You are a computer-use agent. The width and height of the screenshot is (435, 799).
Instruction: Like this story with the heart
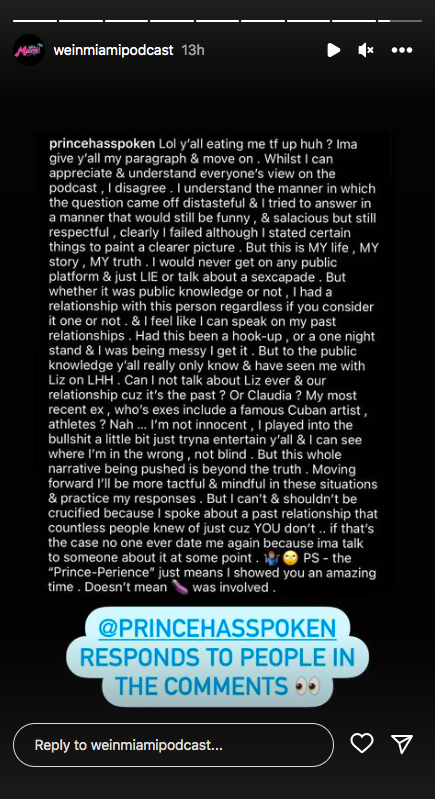362,743
